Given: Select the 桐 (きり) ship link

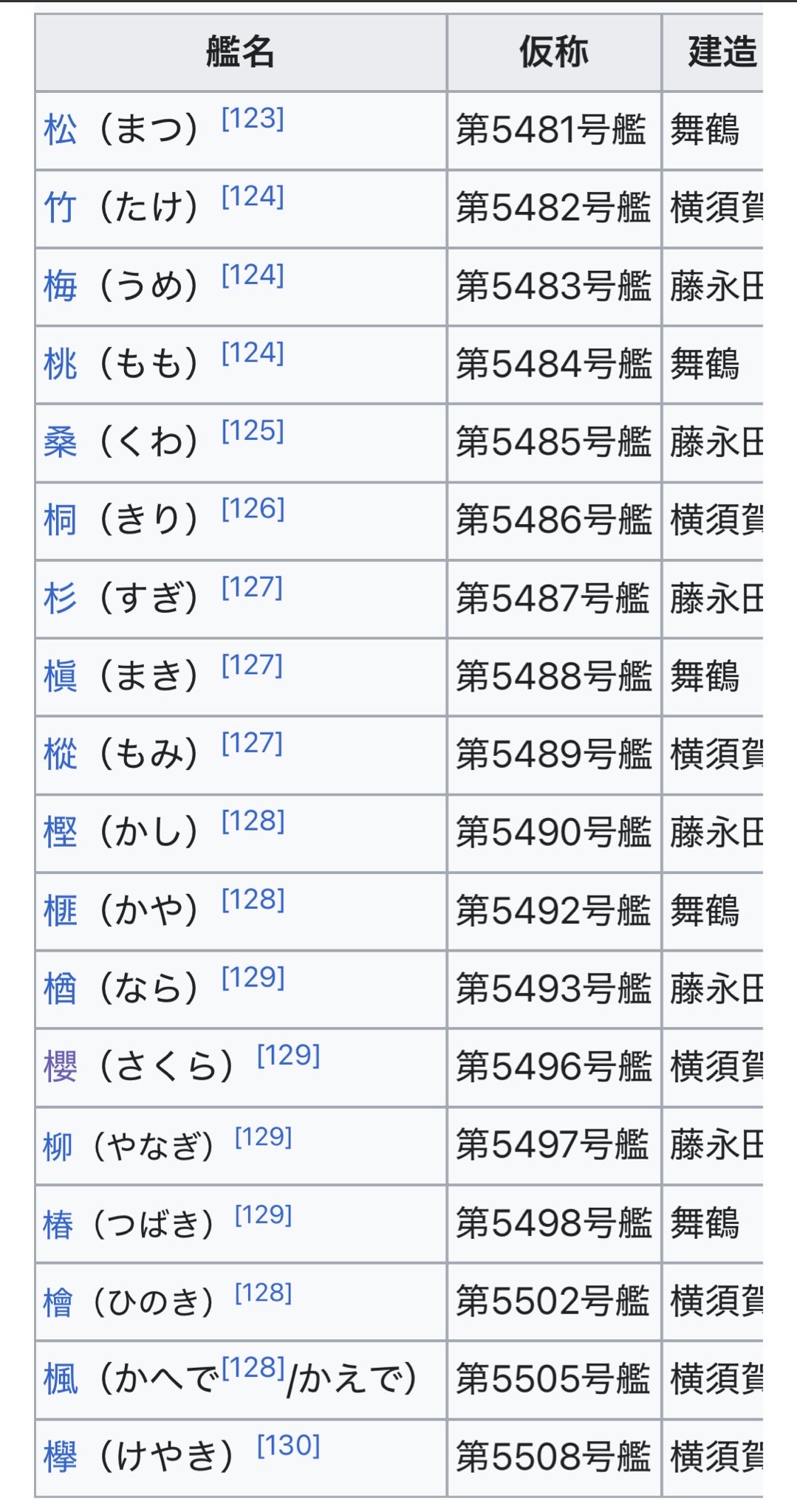Looking at the screenshot, I should pyautogui.click(x=61, y=520).
